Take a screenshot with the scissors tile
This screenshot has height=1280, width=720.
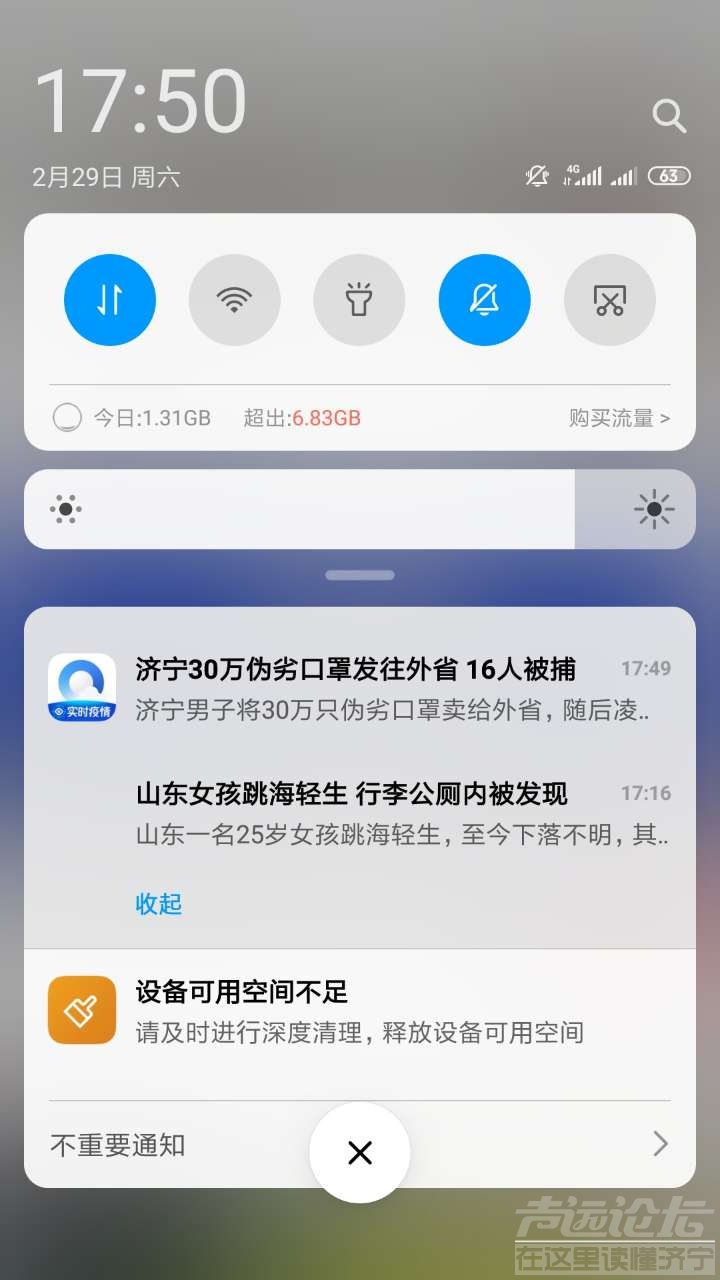tap(609, 300)
